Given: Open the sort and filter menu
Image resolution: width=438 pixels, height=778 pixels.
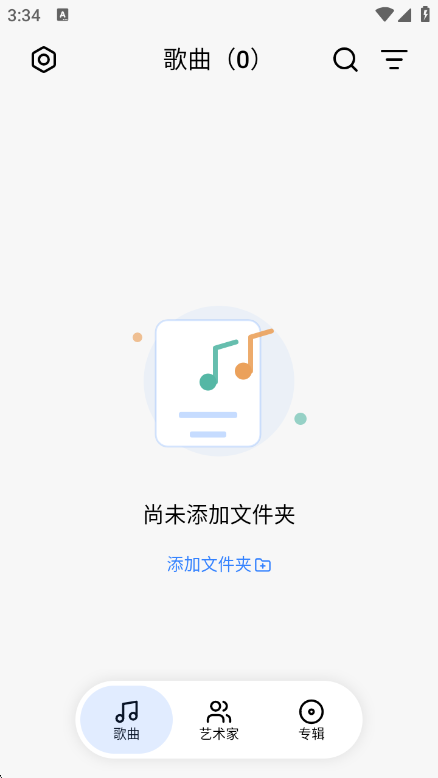Looking at the screenshot, I should (x=394, y=60).
